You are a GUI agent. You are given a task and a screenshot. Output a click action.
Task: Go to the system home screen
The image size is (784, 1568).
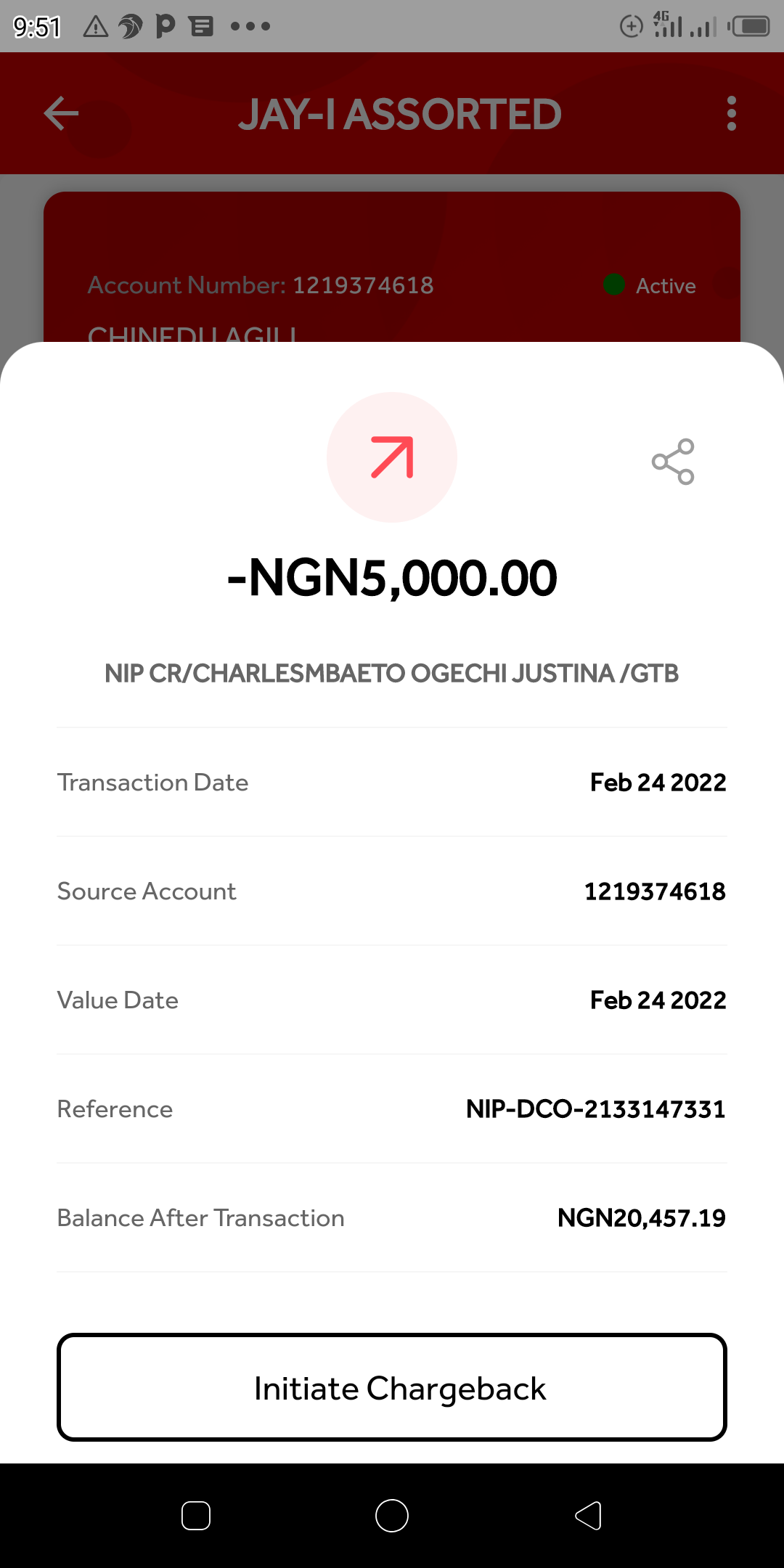[392, 1516]
